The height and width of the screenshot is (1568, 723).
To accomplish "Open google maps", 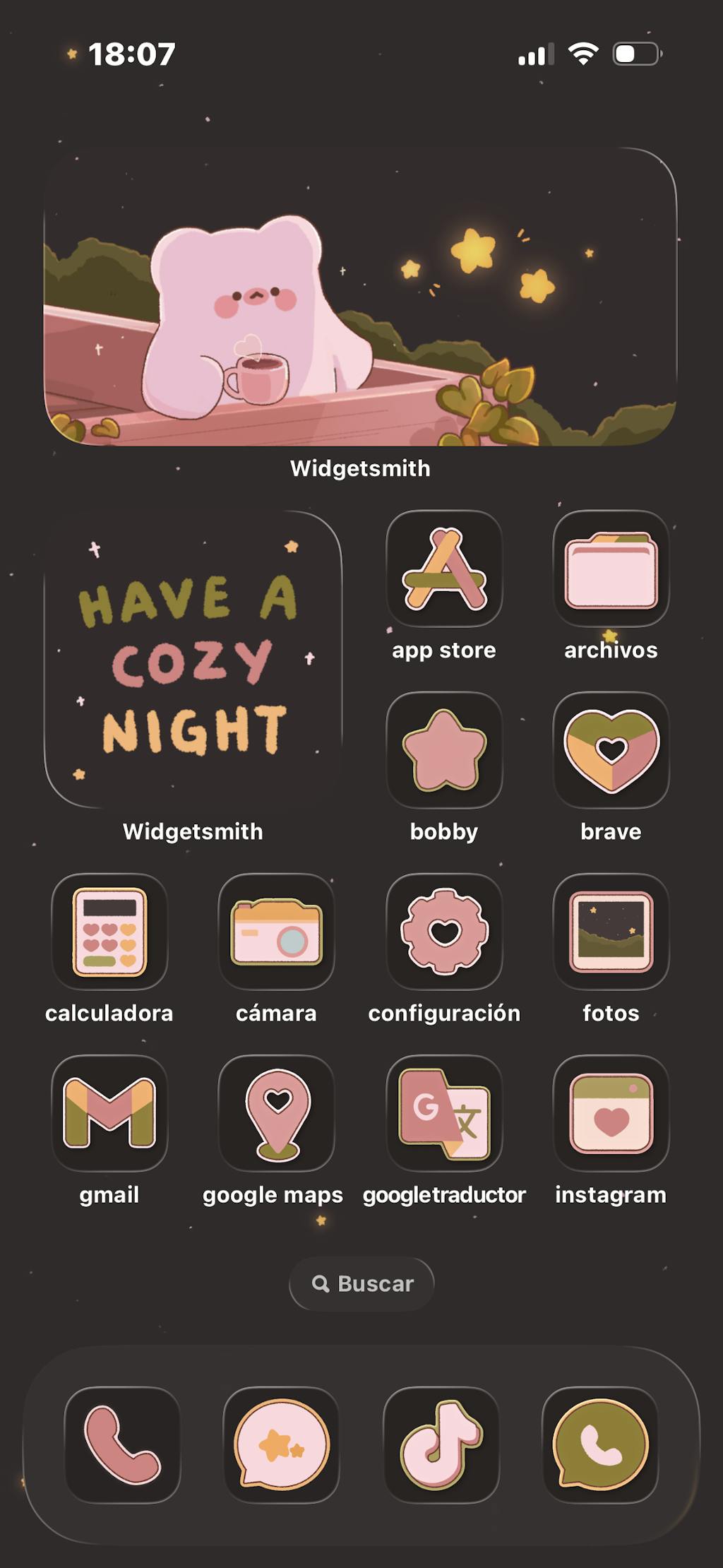I will click(276, 1113).
